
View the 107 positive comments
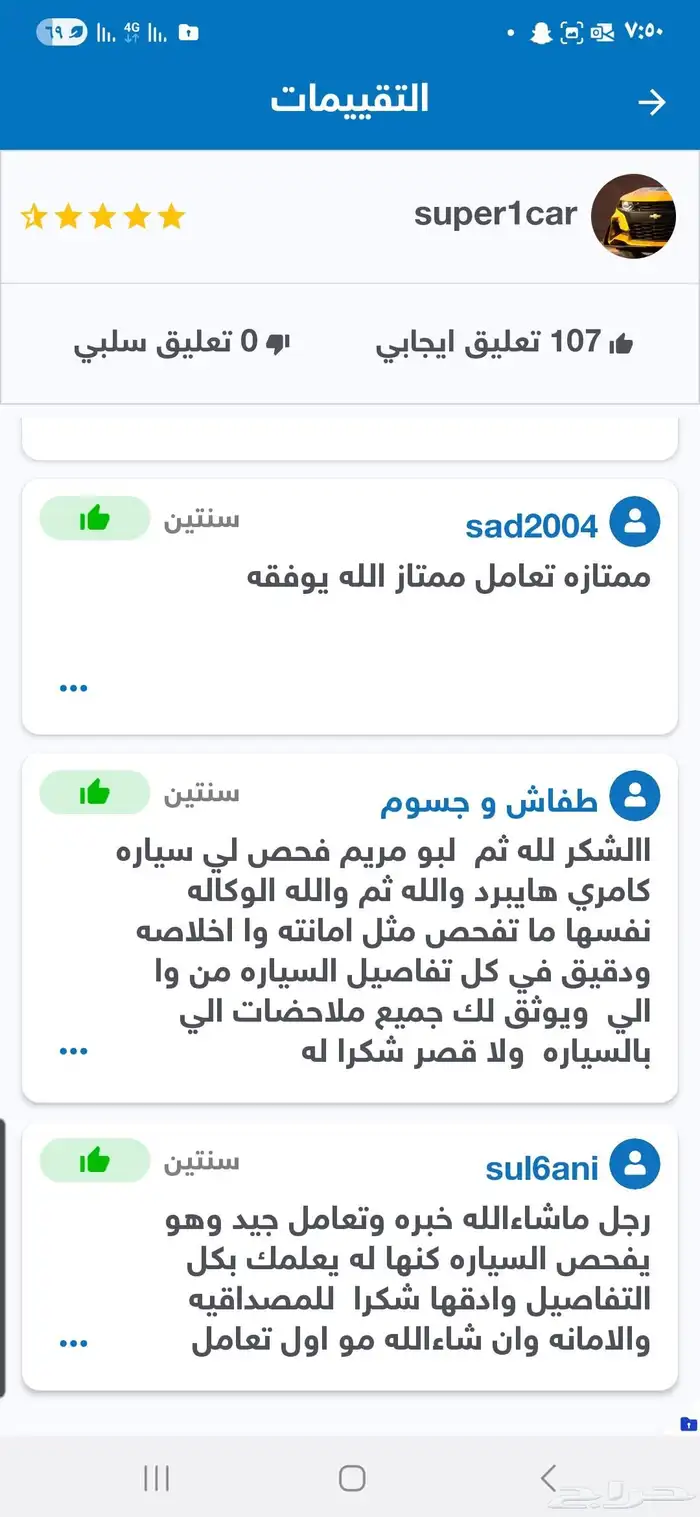click(x=505, y=343)
